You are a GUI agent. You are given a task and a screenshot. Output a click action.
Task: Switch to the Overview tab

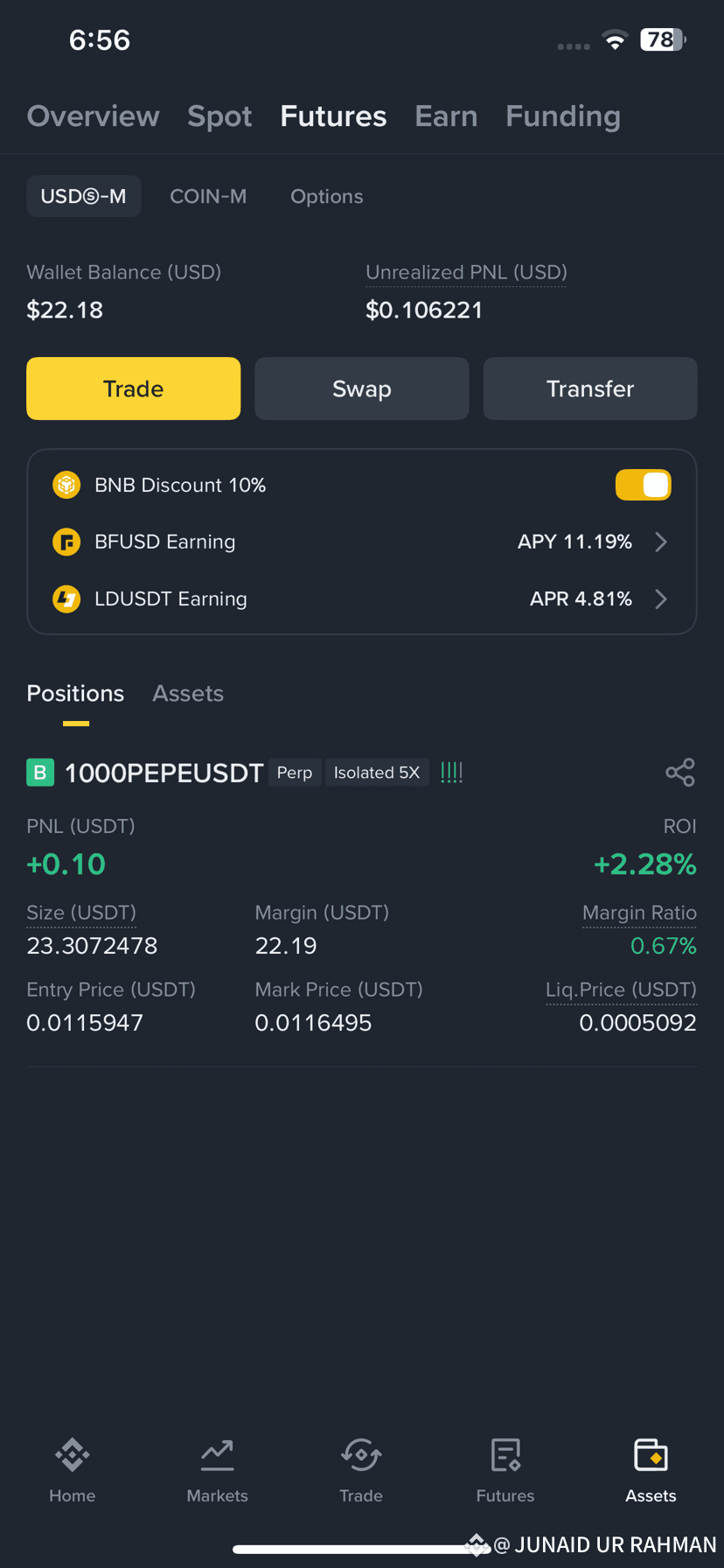pos(94,116)
